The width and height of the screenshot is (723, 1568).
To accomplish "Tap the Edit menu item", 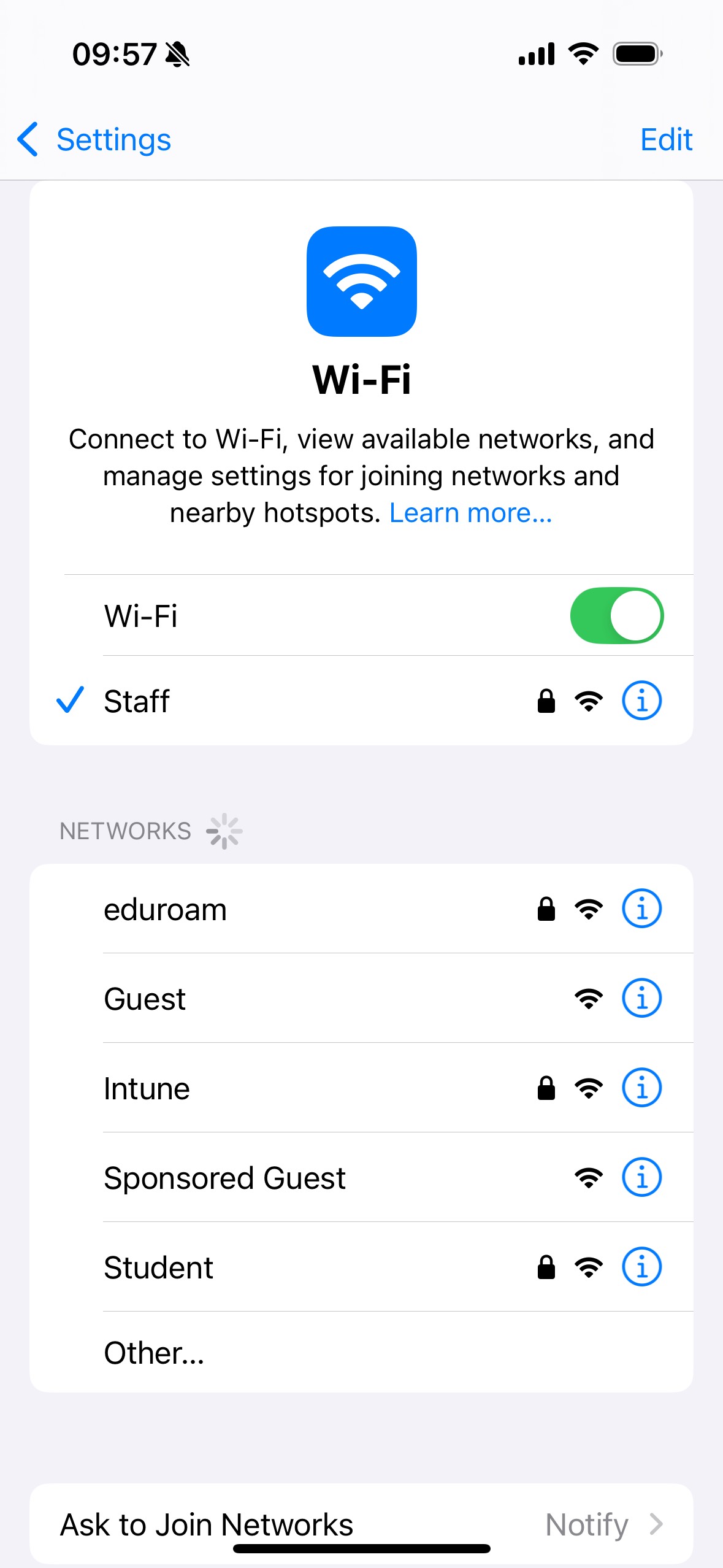I will (x=667, y=140).
